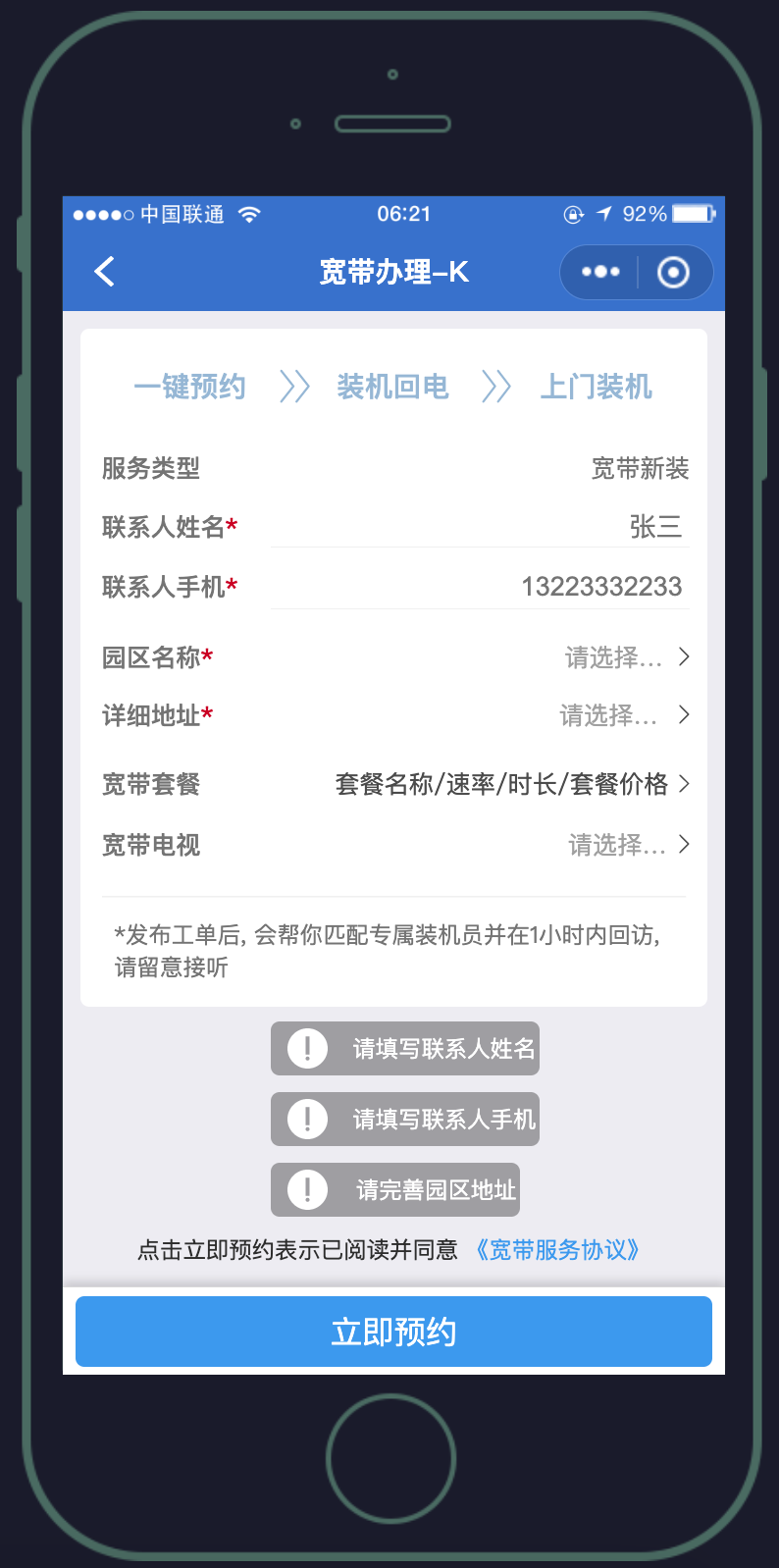The image size is (779, 1568).
Task: Edit the 联系人姓名 field
Action: [x=481, y=527]
